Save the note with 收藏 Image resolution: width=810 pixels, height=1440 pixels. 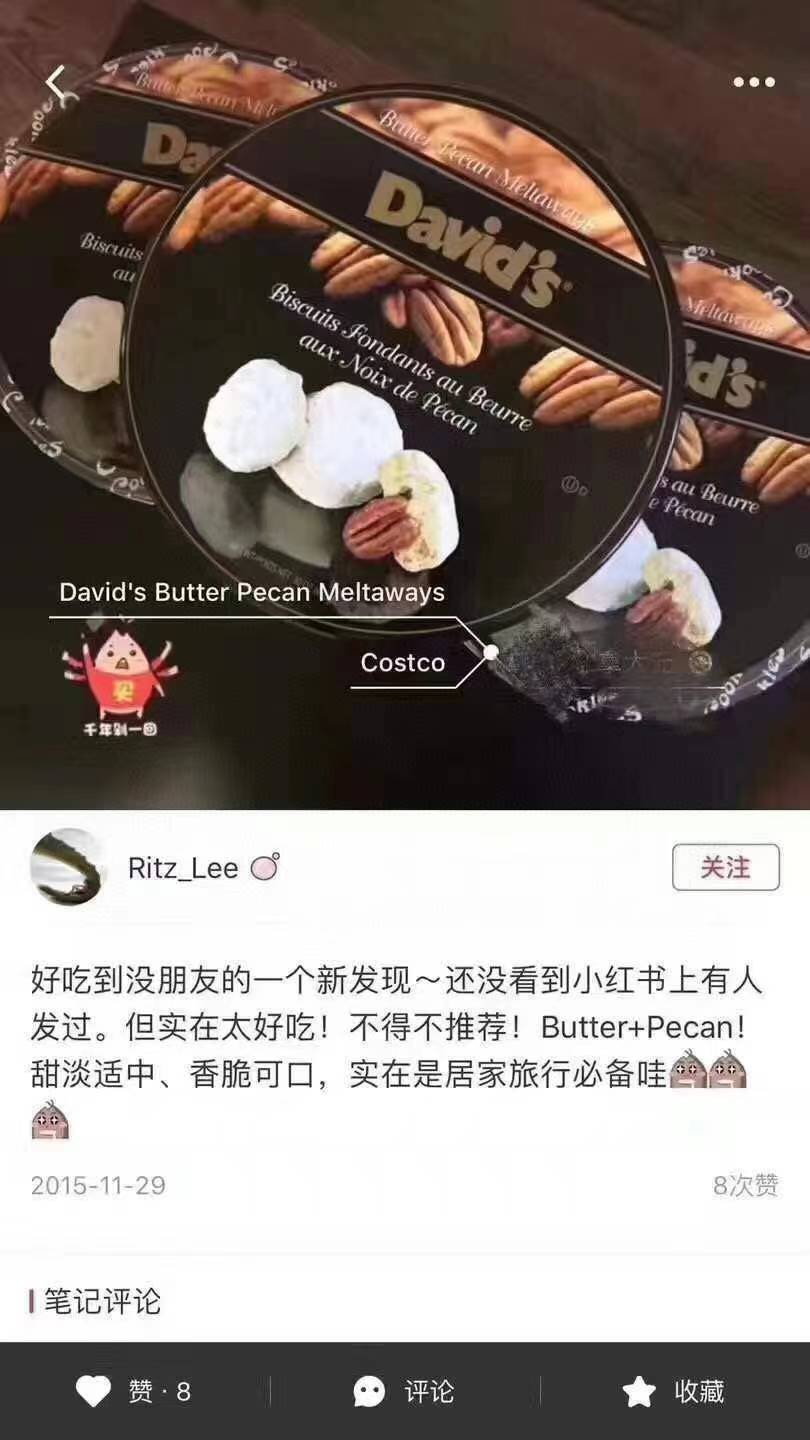pyautogui.click(x=673, y=1391)
